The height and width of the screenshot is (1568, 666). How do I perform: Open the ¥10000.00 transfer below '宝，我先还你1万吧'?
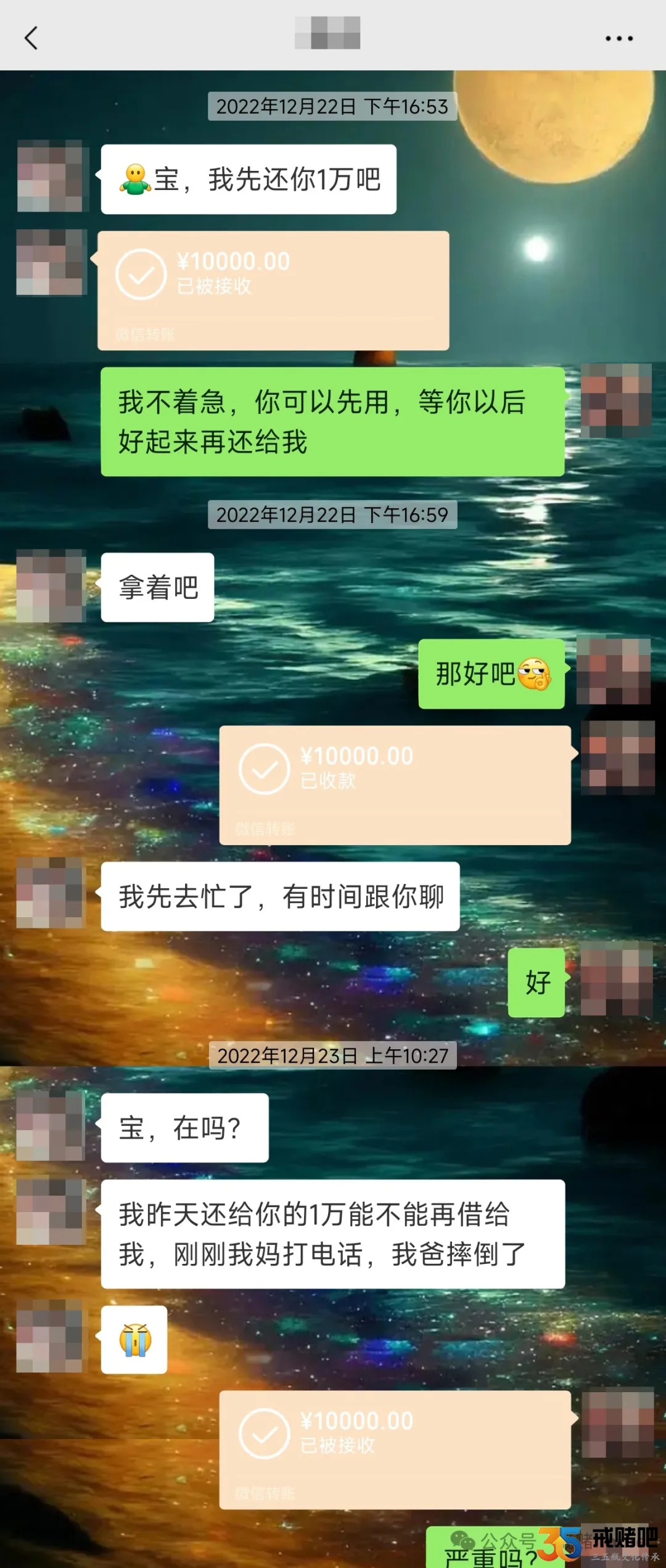(273, 291)
